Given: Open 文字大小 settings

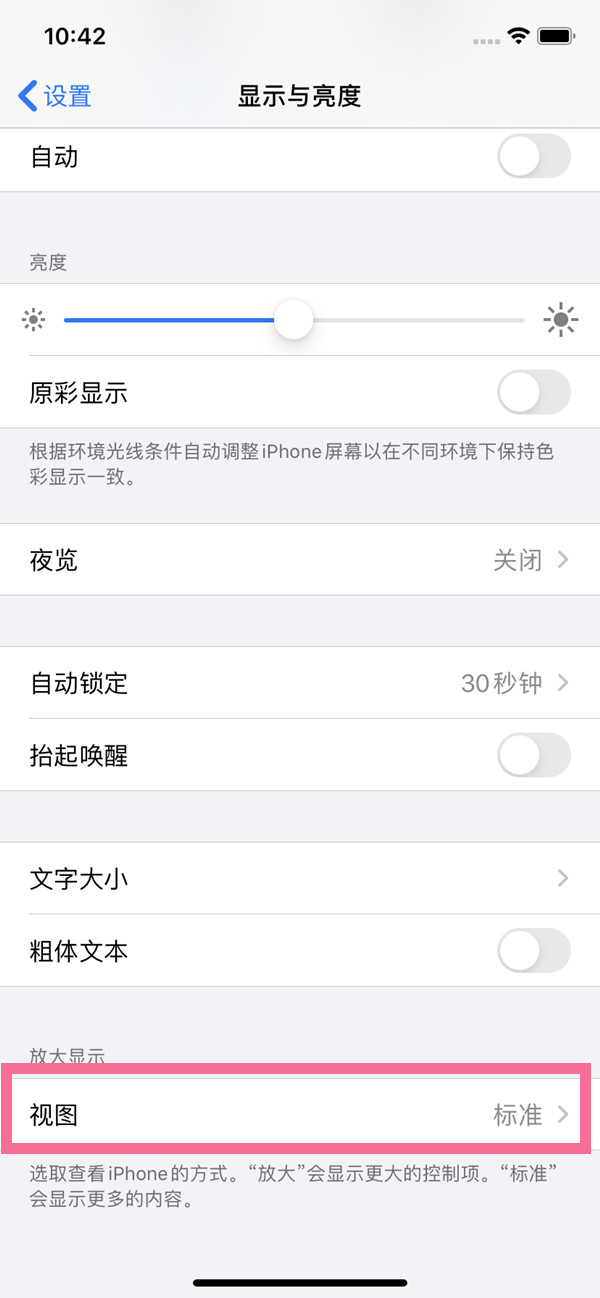Looking at the screenshot, I should pyautogui.click(x=300, y=879).
